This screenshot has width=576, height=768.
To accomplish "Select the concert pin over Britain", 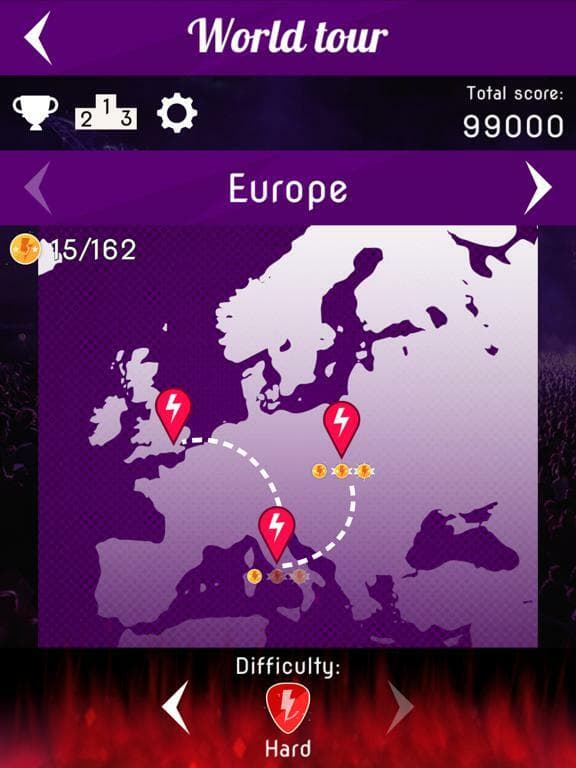I will 173,416.
